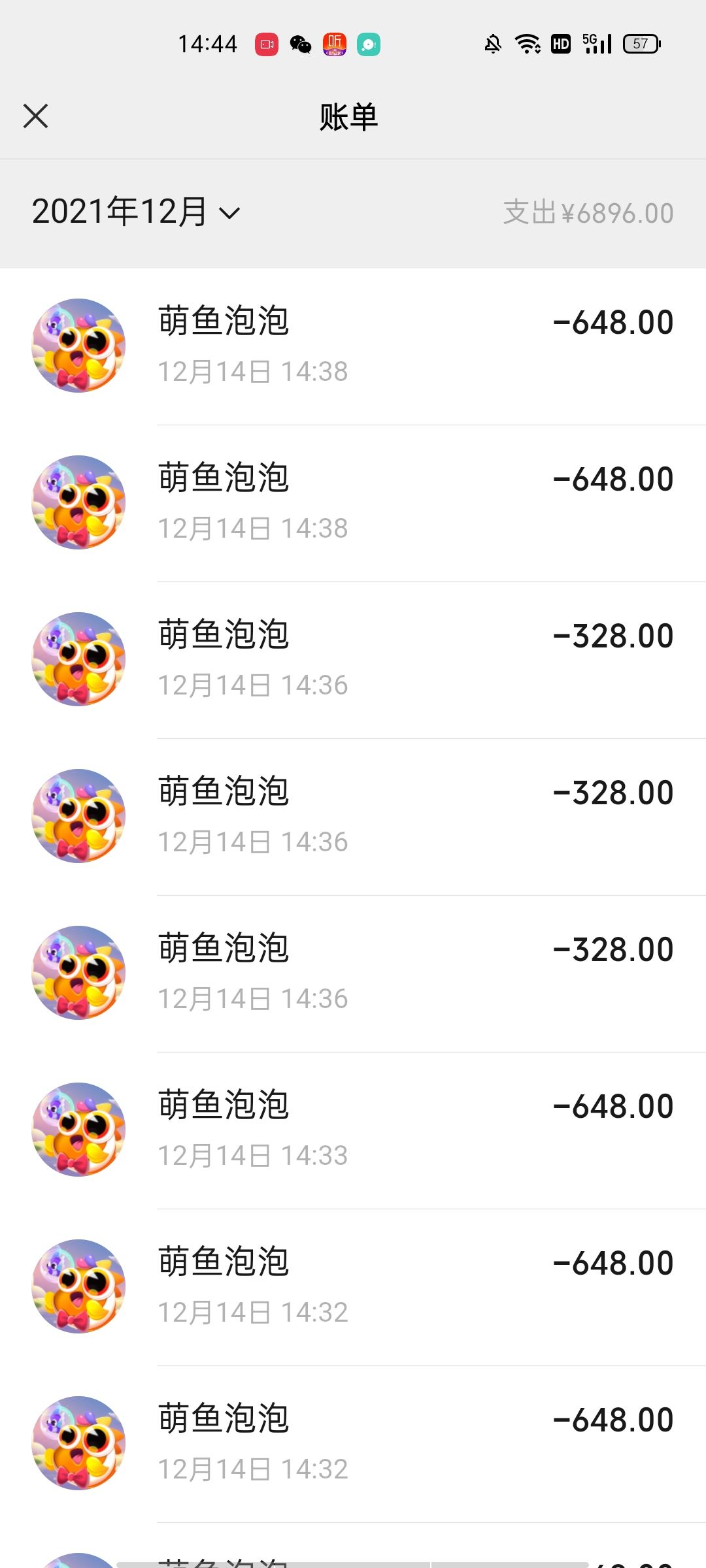Tap the muted notification bell icon
Screen dimensions: 706x1568
(492, 44)
